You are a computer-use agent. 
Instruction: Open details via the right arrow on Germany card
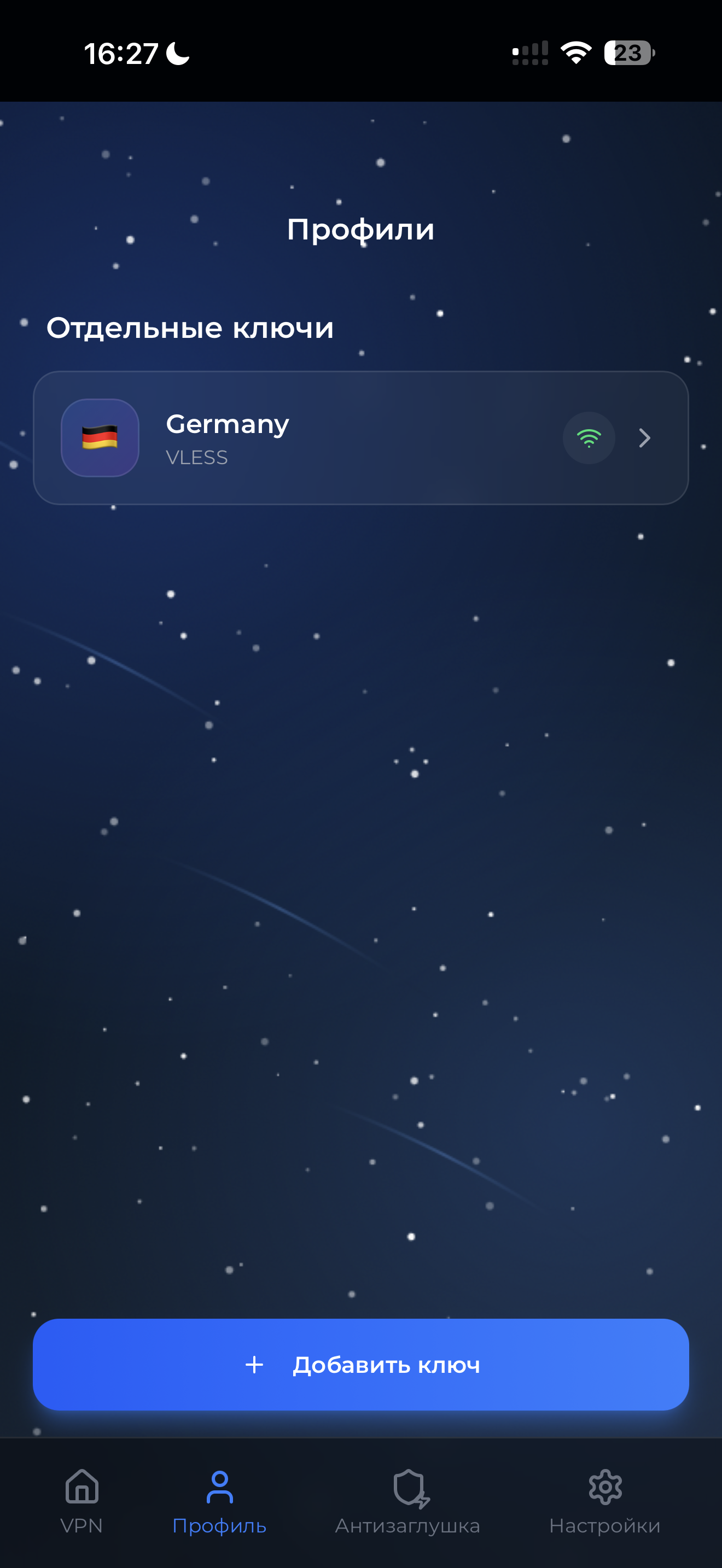click(643, 438)
